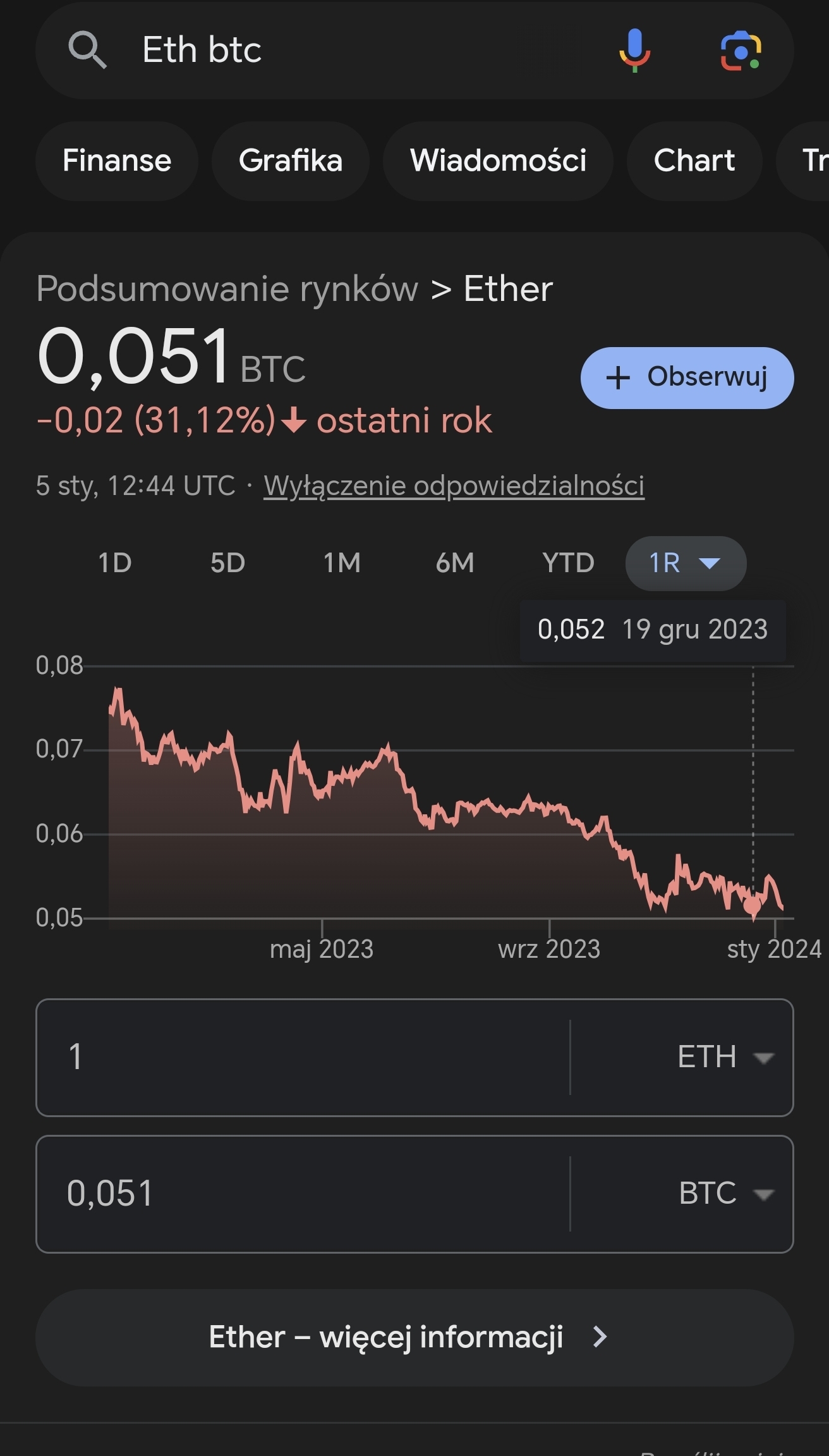Select the 1M chart period
This screenshot has width=829, height=1456.
[342, 563]
